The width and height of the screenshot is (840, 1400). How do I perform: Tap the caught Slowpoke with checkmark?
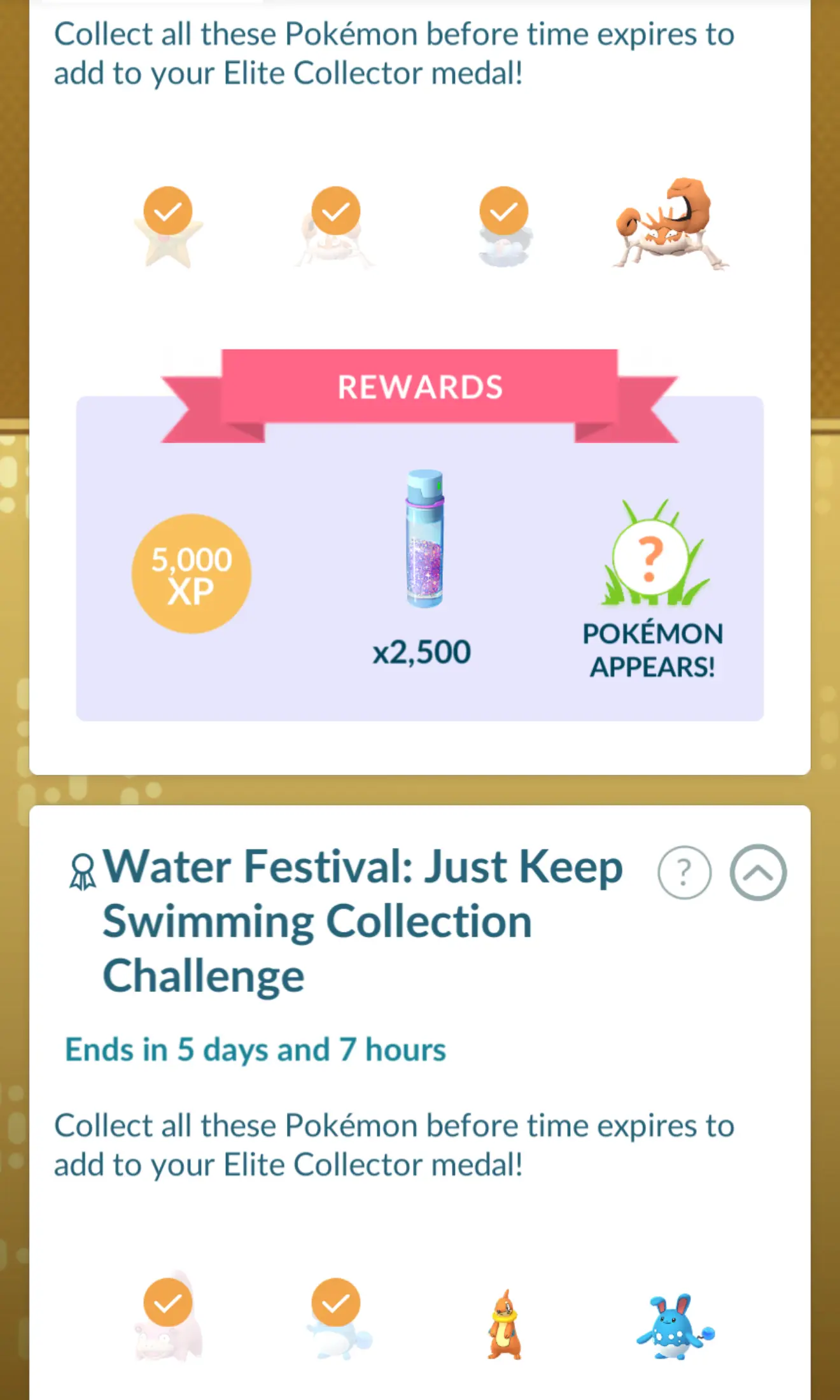click(168, 1319)
